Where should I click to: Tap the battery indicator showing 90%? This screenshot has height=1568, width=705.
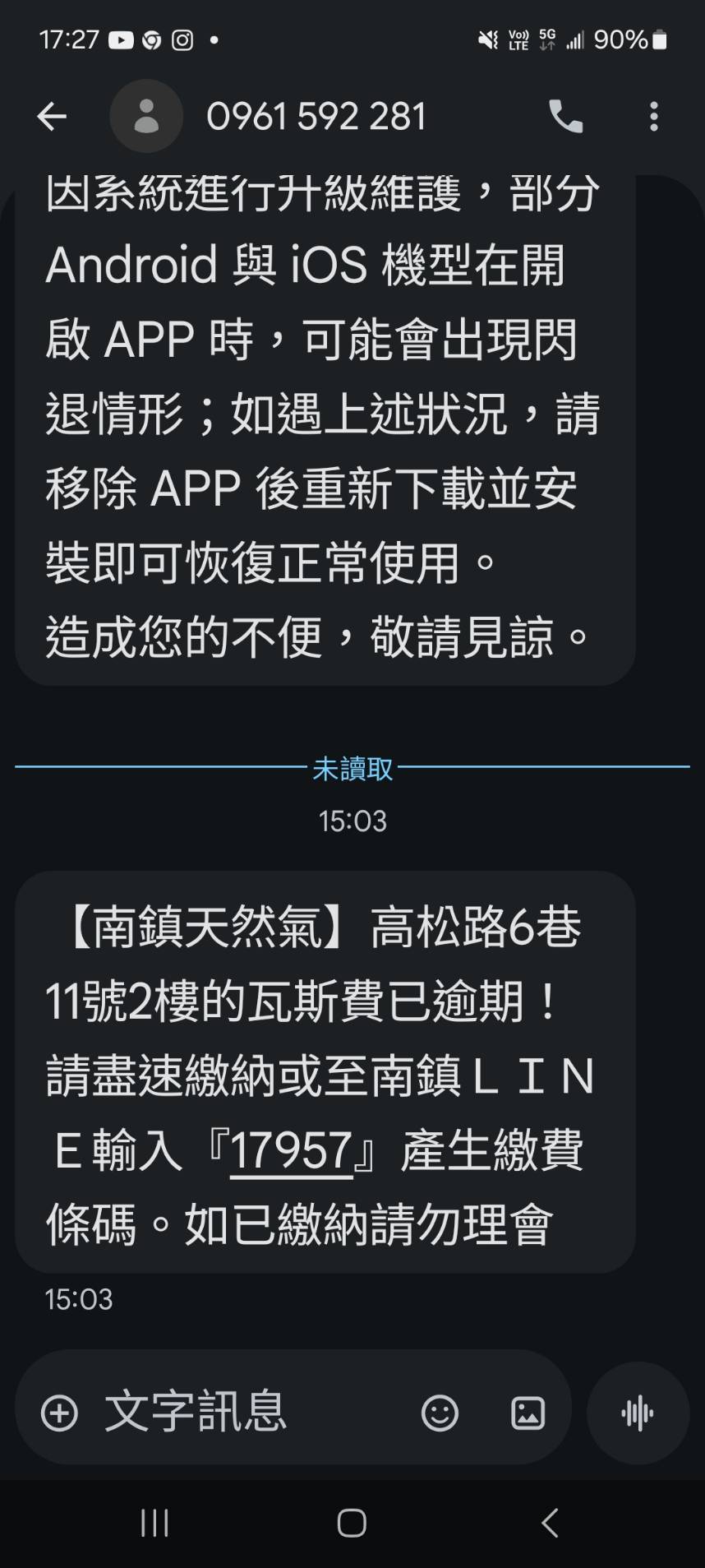click(629, 39)
